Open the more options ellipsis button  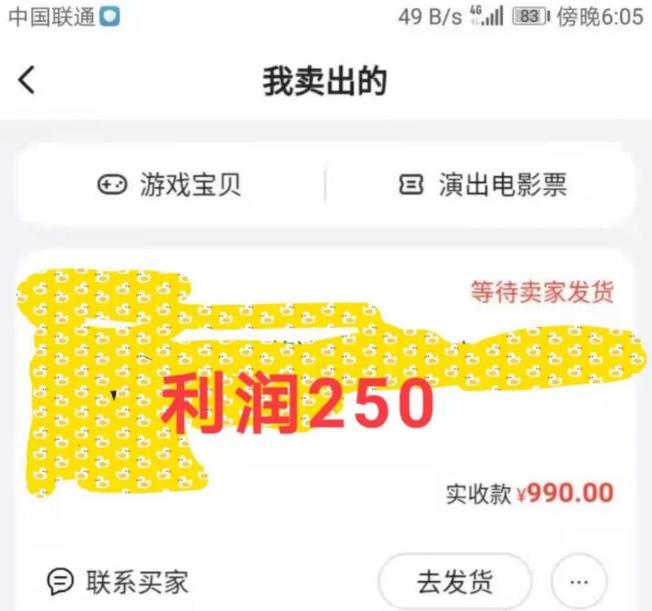[x=578, y=581]
